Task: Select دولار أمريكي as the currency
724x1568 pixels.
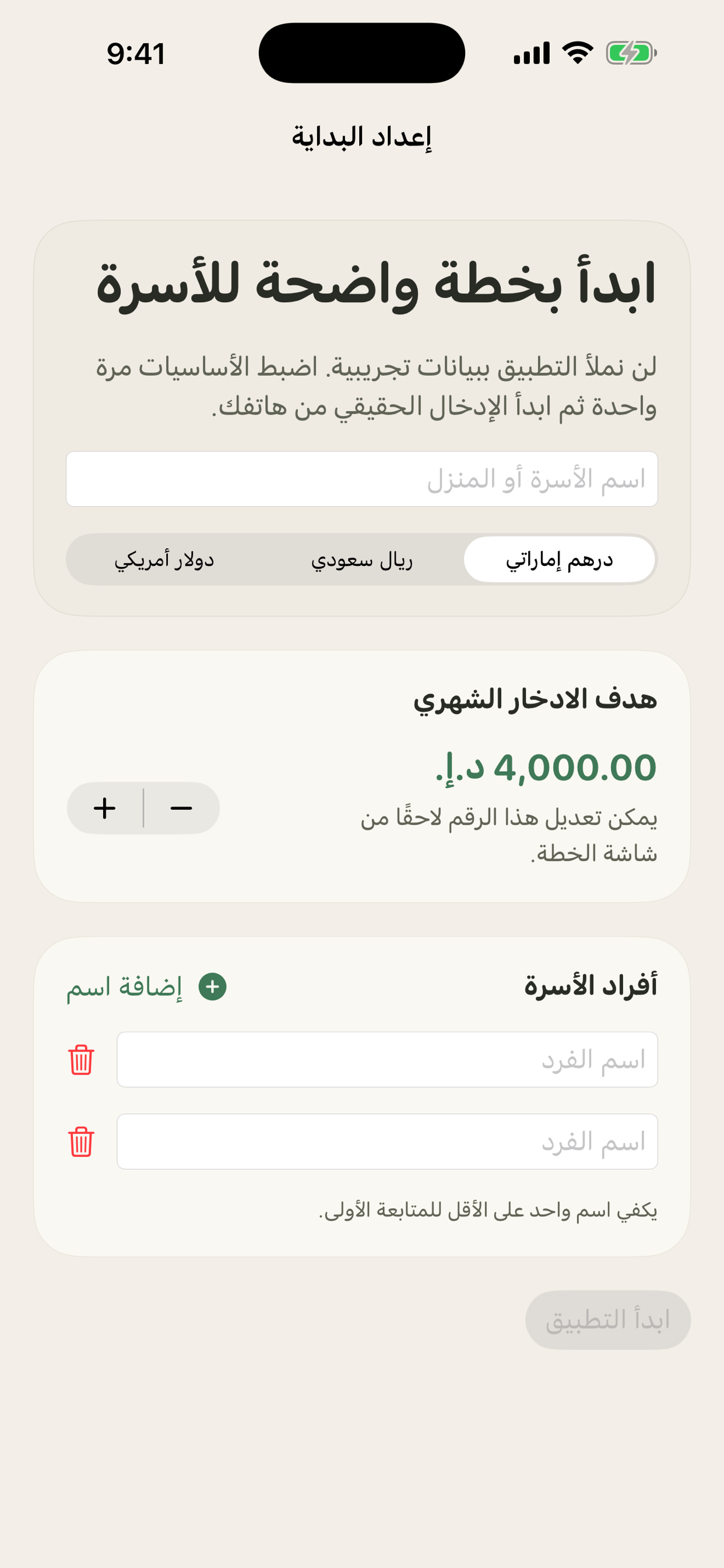Action: point(164,561)
